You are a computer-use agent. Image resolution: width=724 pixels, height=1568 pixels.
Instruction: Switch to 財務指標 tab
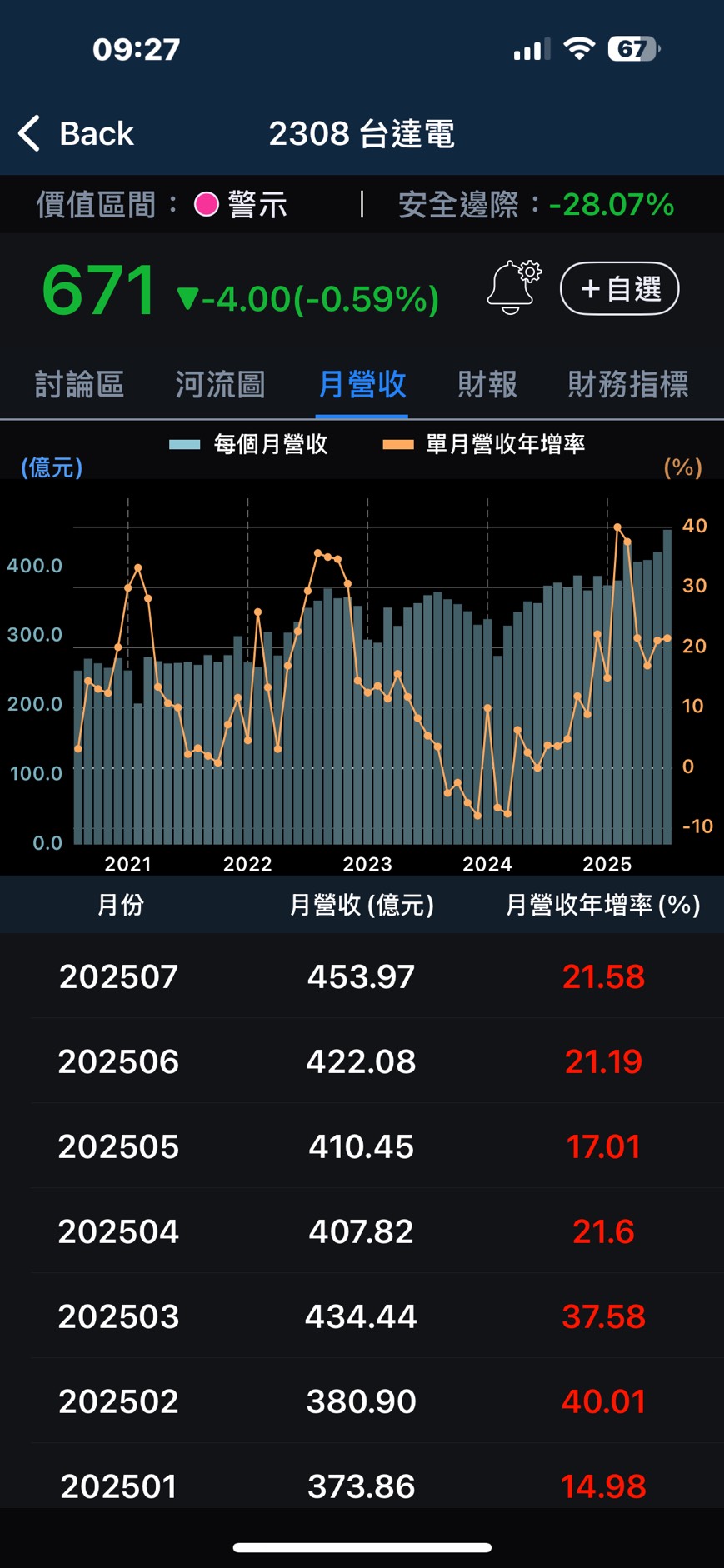point(627,384)
